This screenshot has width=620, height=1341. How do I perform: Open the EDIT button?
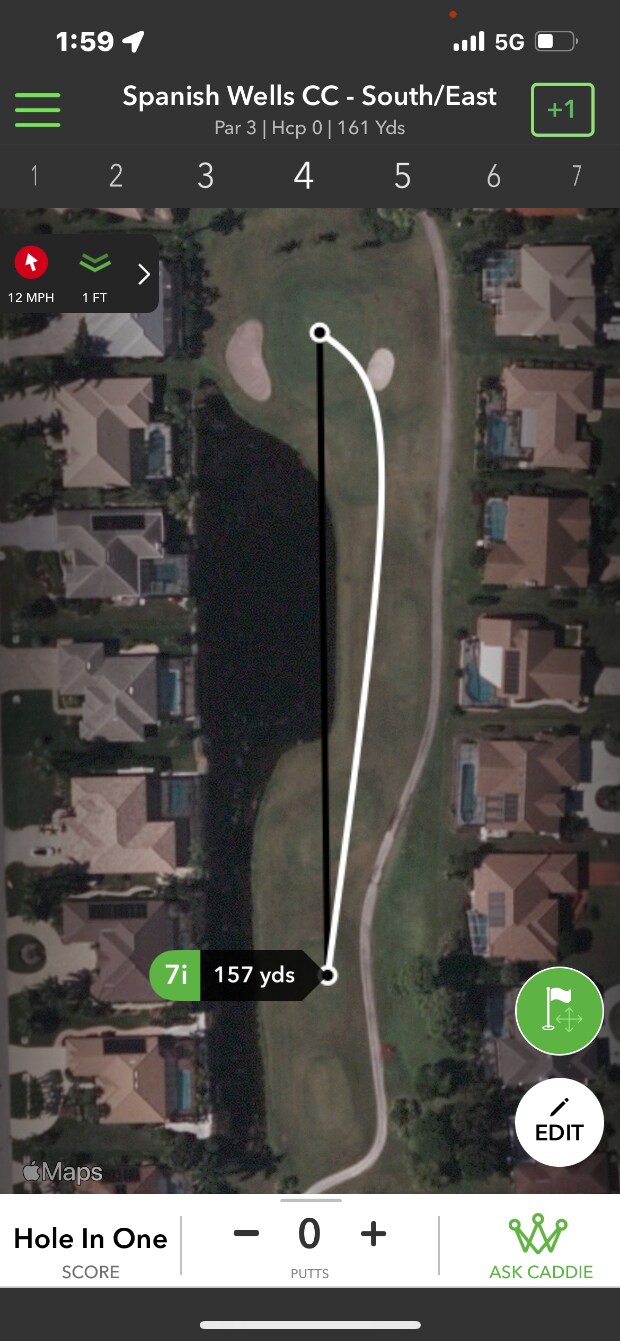[x=559, y=1122]
